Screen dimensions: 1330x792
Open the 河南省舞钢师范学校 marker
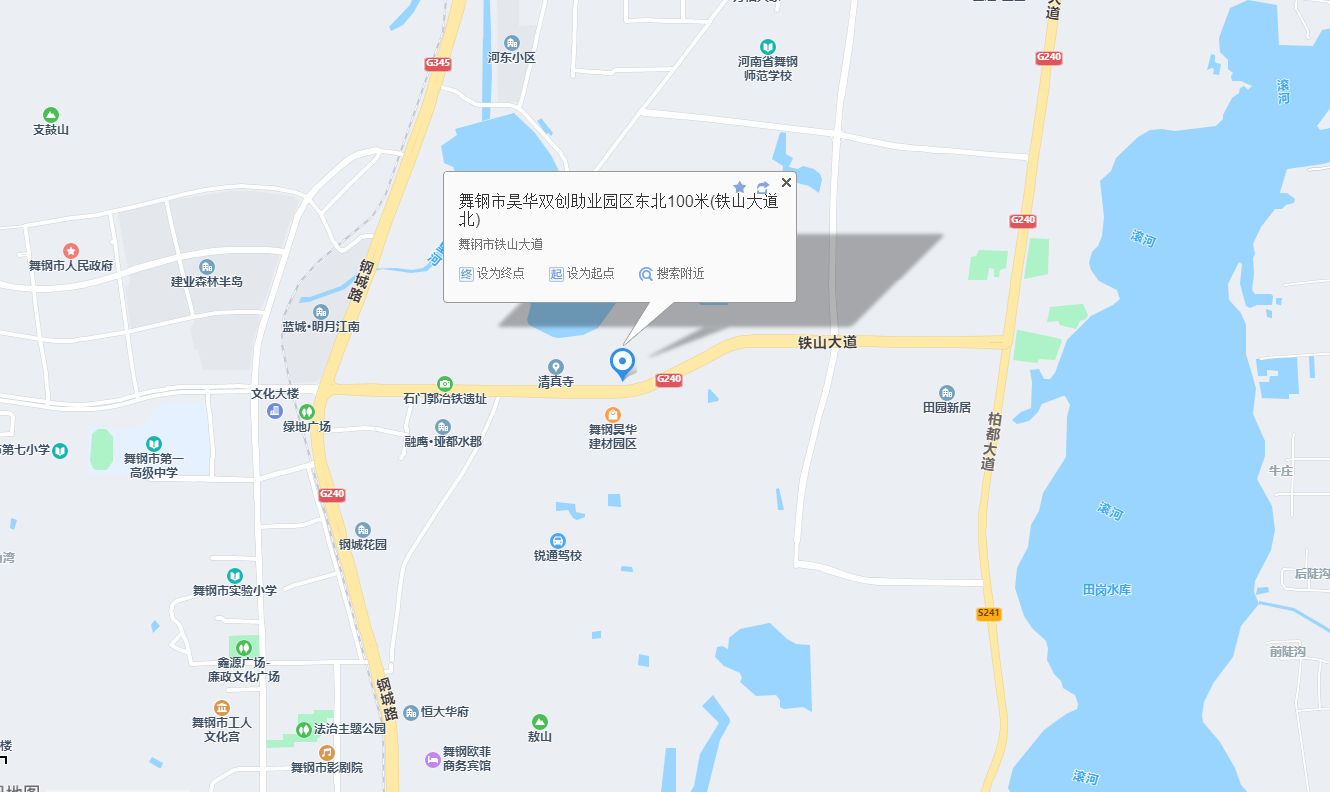[x=768, y=47]
